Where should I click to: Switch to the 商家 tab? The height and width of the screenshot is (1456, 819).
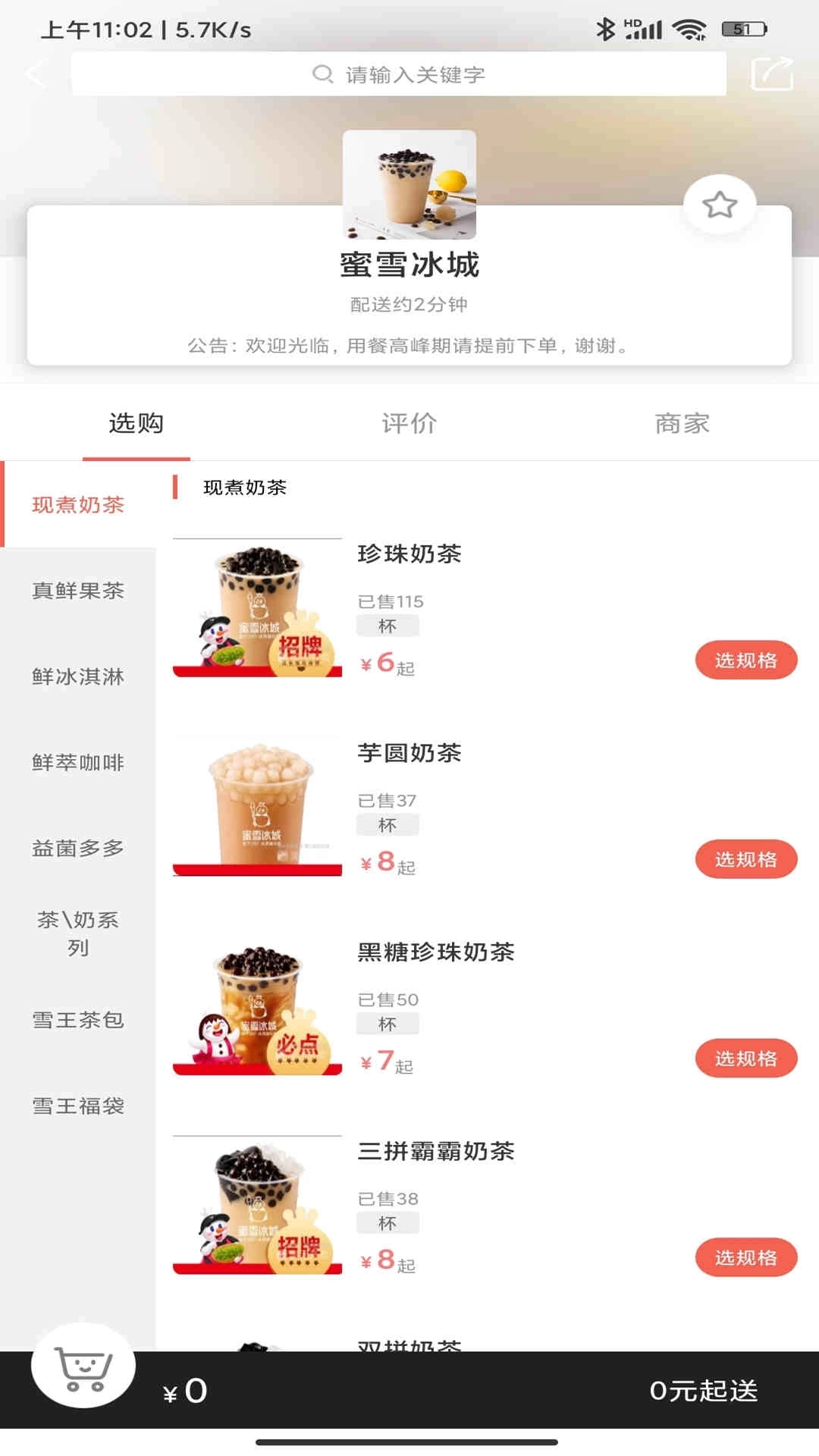682,423
